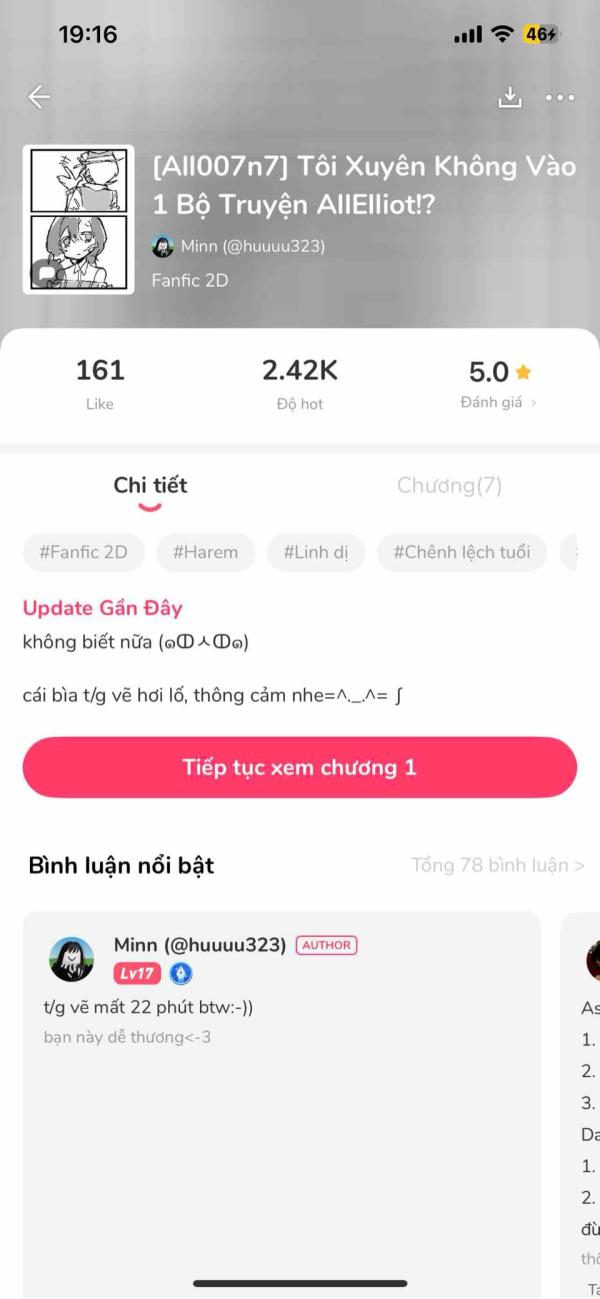
Task: Open the three-dot overflow menu
Action: pyautogui.click(x=560, y=97)
